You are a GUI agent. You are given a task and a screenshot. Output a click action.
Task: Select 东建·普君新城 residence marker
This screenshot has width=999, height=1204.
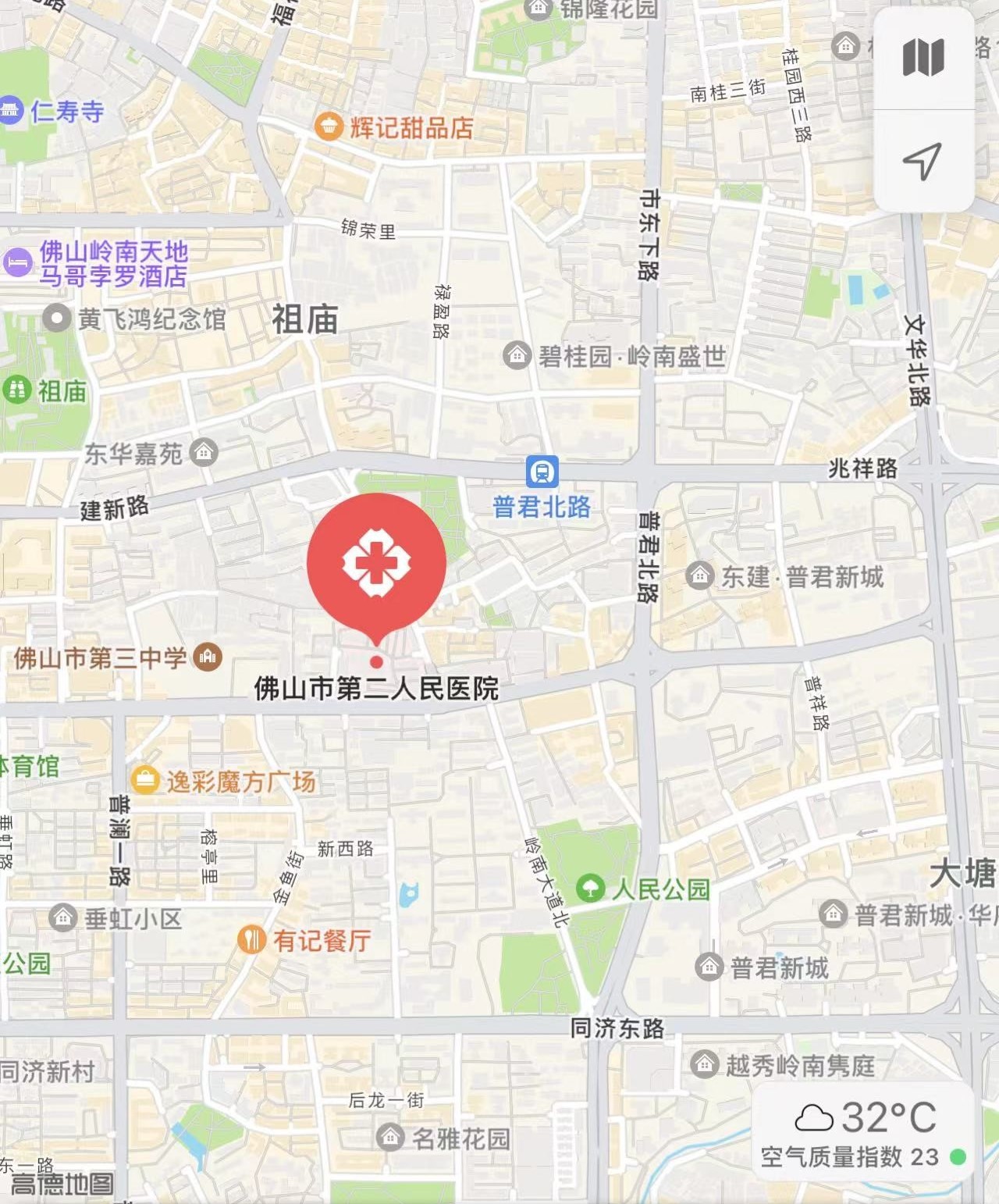click(700, 576)
